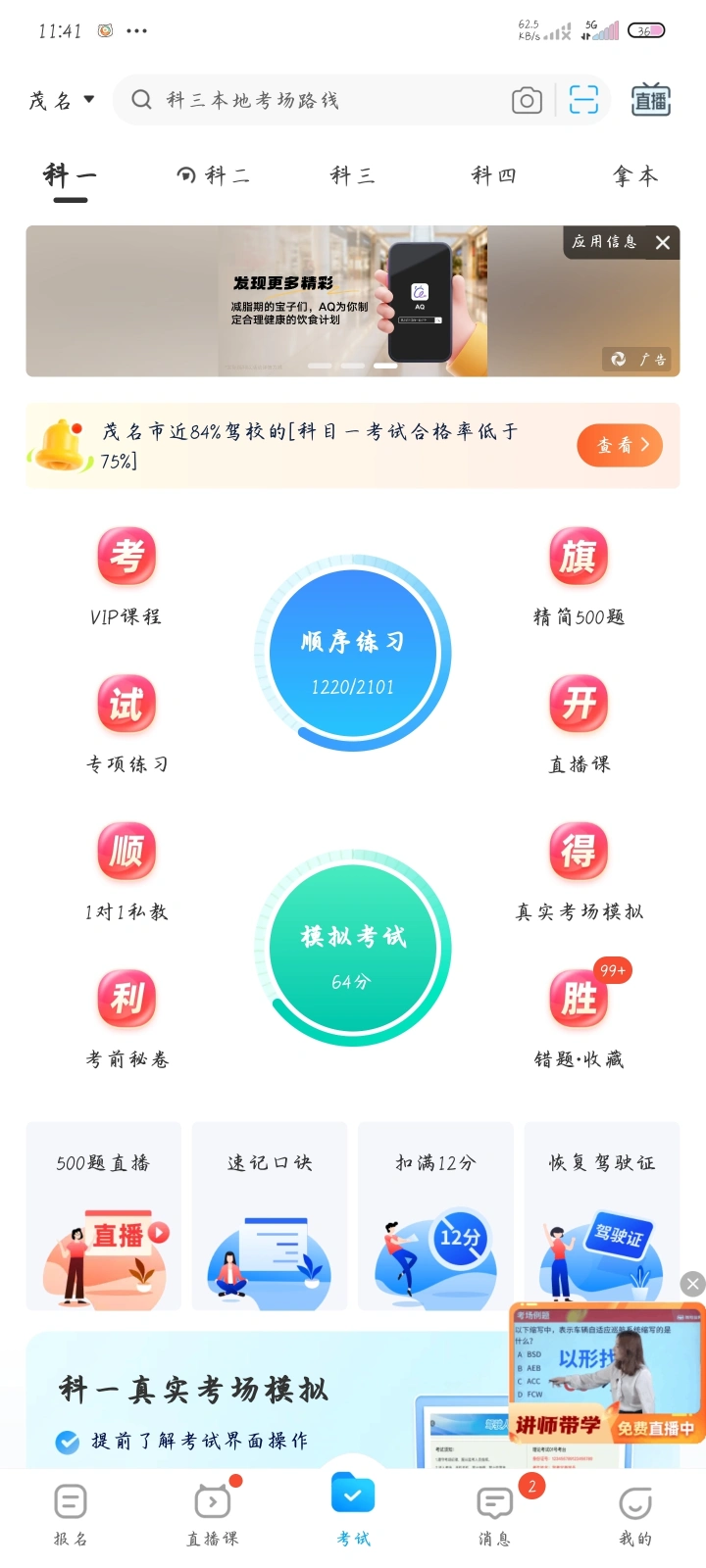Start 顺序练习 practice
706x1568 pixels.
click(x=353, y=655)
